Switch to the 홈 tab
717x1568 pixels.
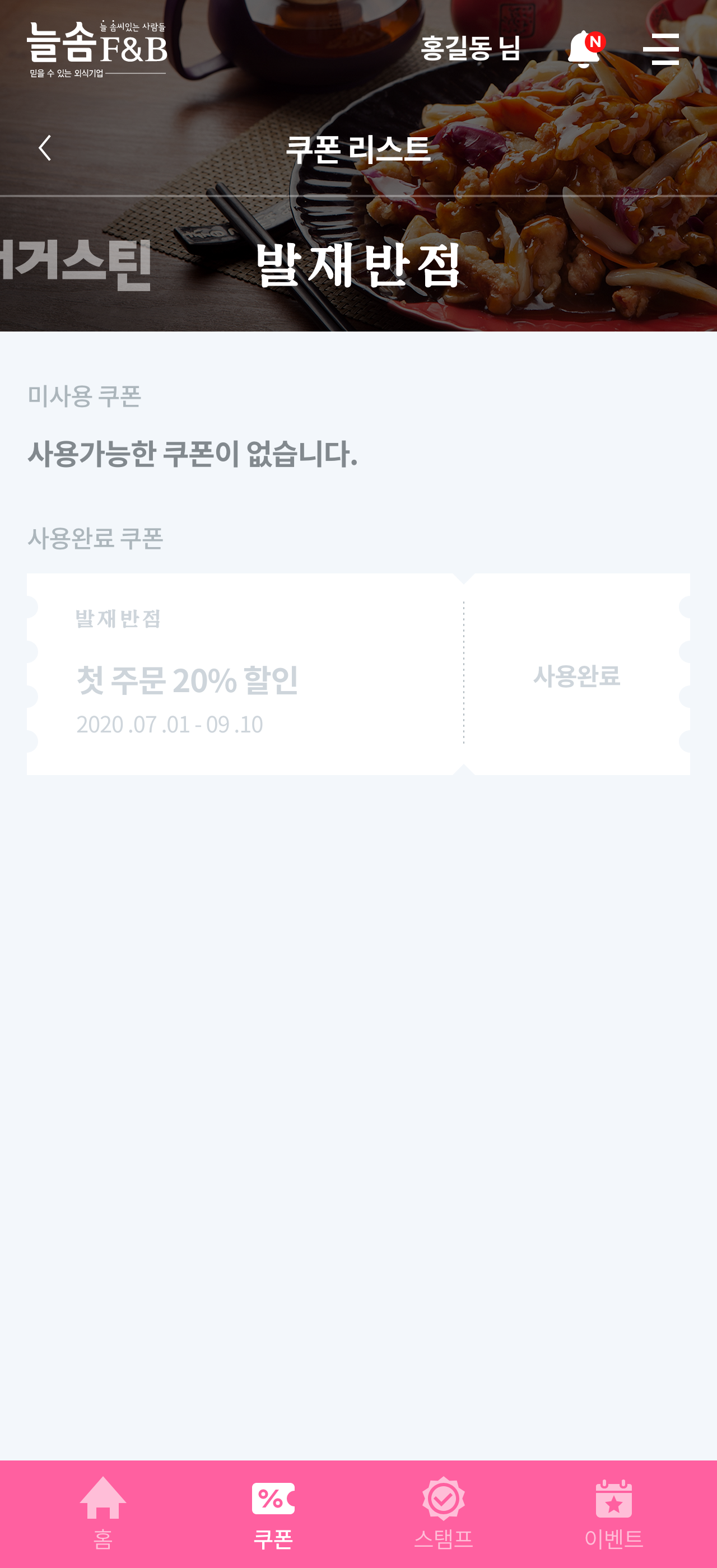(103, 1513)
